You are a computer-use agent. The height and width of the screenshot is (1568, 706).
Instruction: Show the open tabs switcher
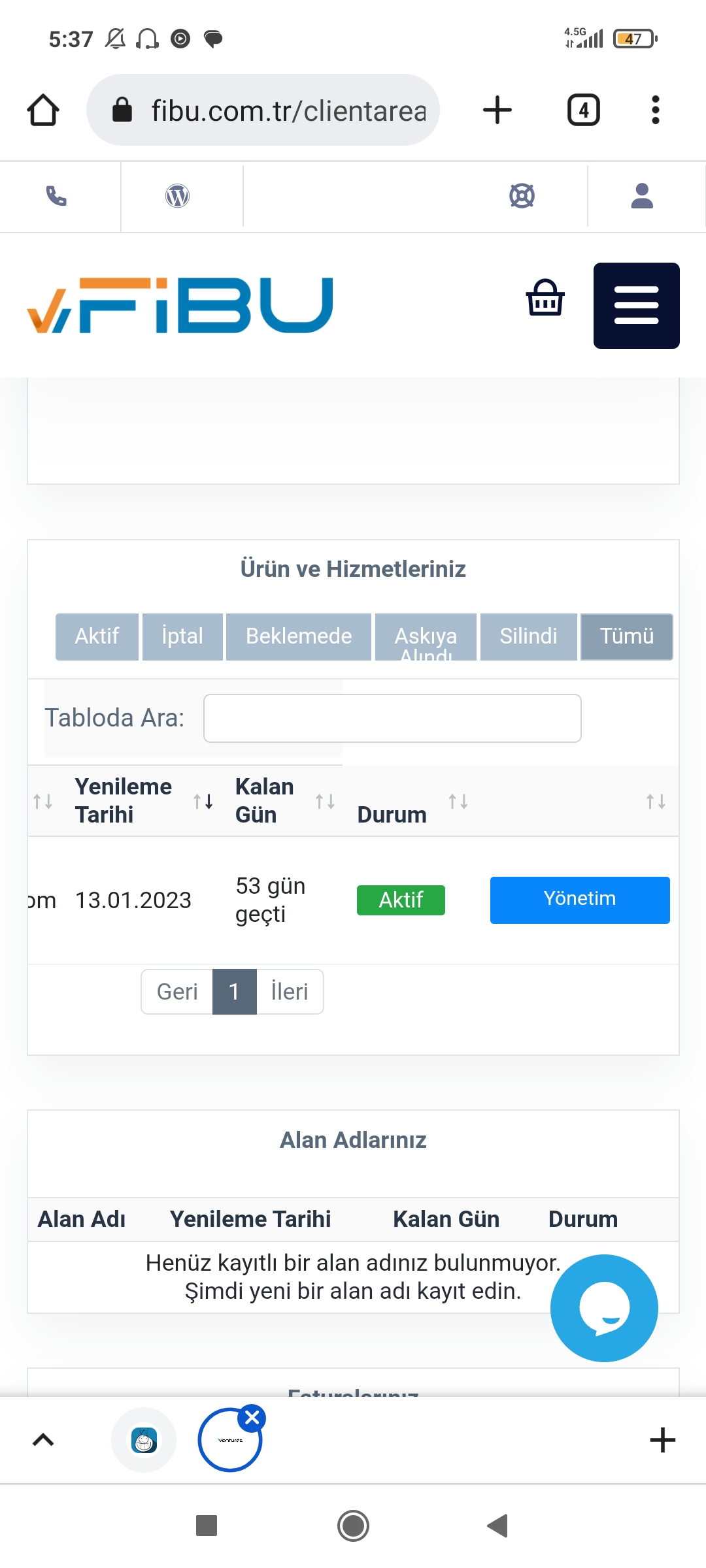point(584,110)
